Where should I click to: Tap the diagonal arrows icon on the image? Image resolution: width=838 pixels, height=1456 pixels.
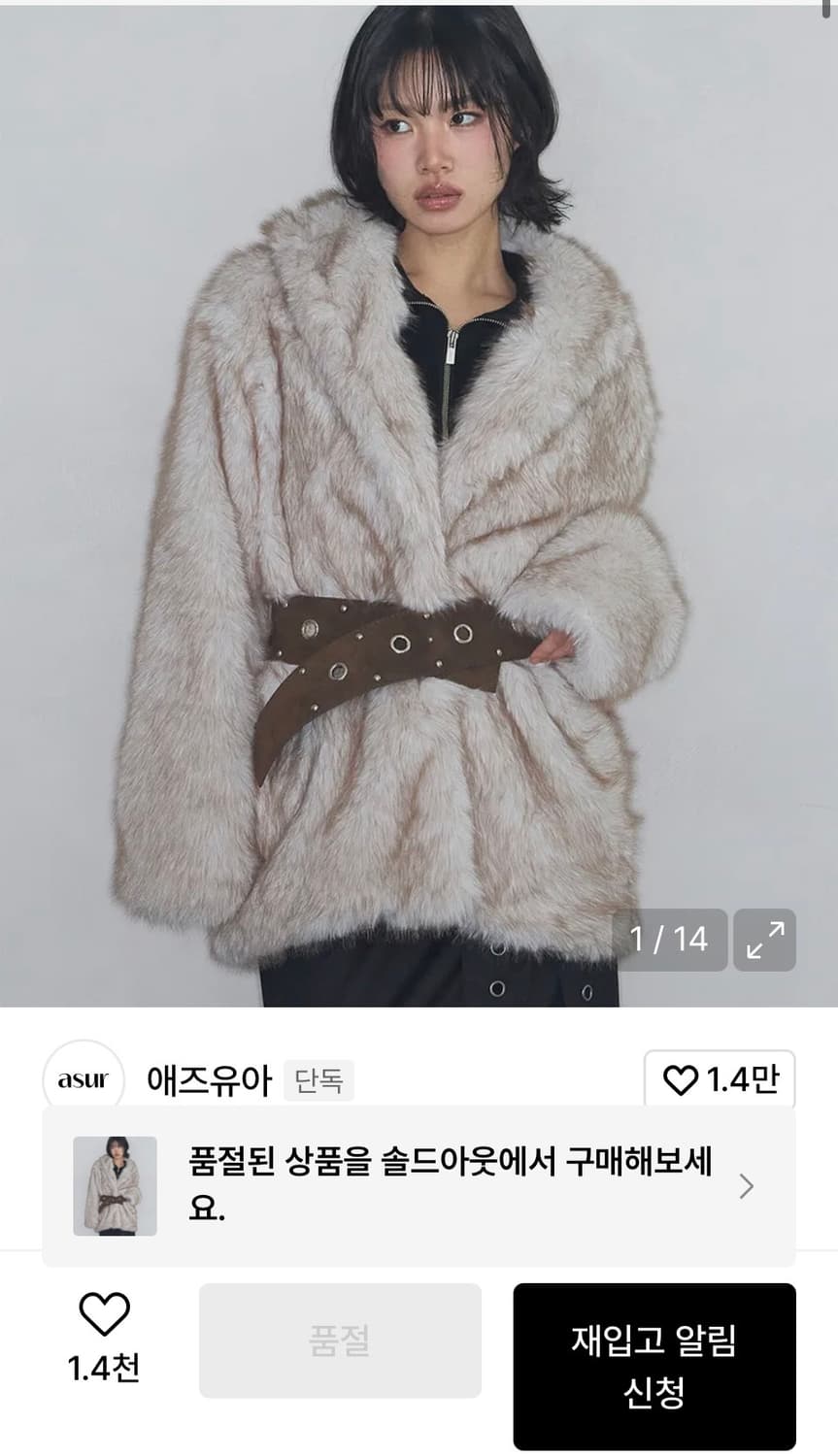pyautogui.click(x=765, y=939)
